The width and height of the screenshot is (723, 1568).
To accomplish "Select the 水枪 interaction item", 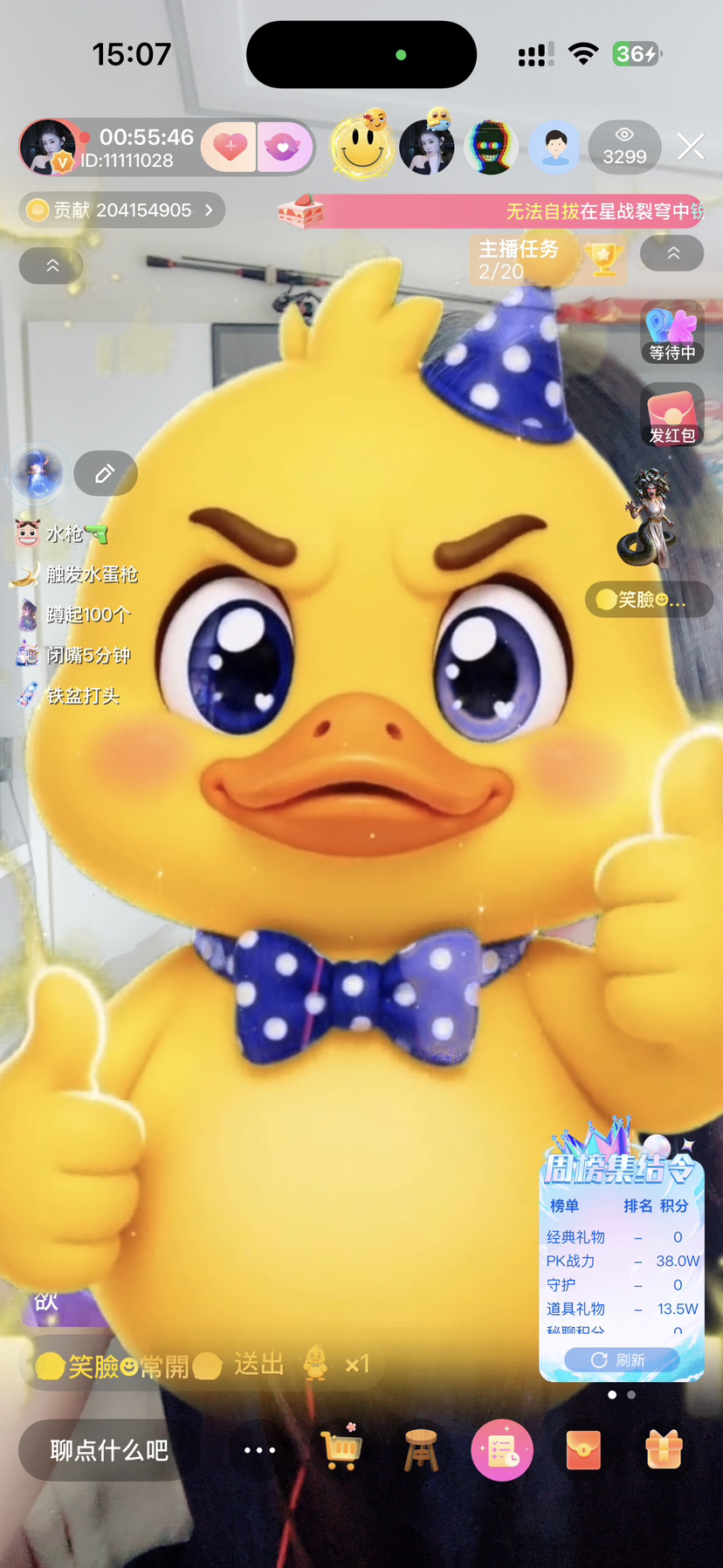I will coord(63,533).
